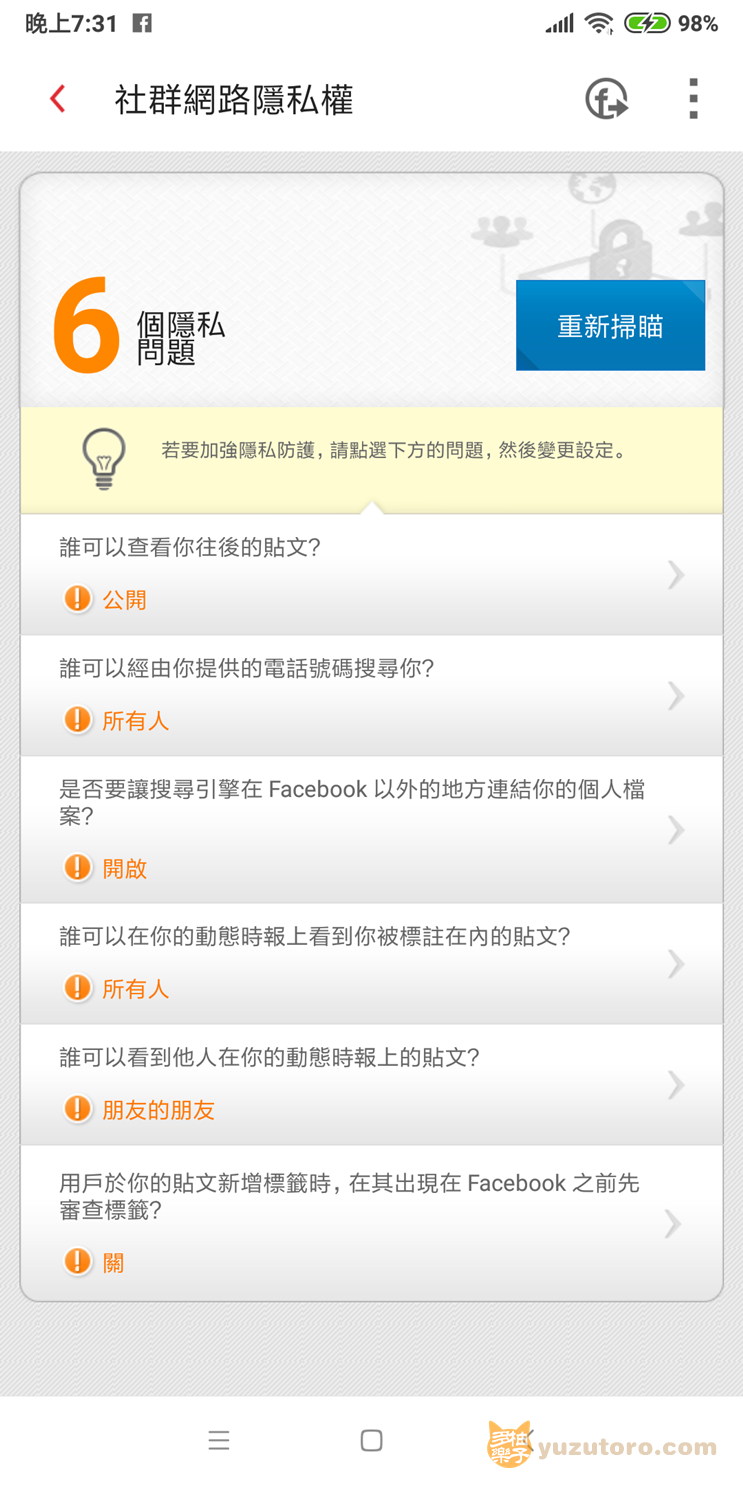Go back using the red arrow
The height and width of the screenshot is (1485, 743).
coord(58,99)
